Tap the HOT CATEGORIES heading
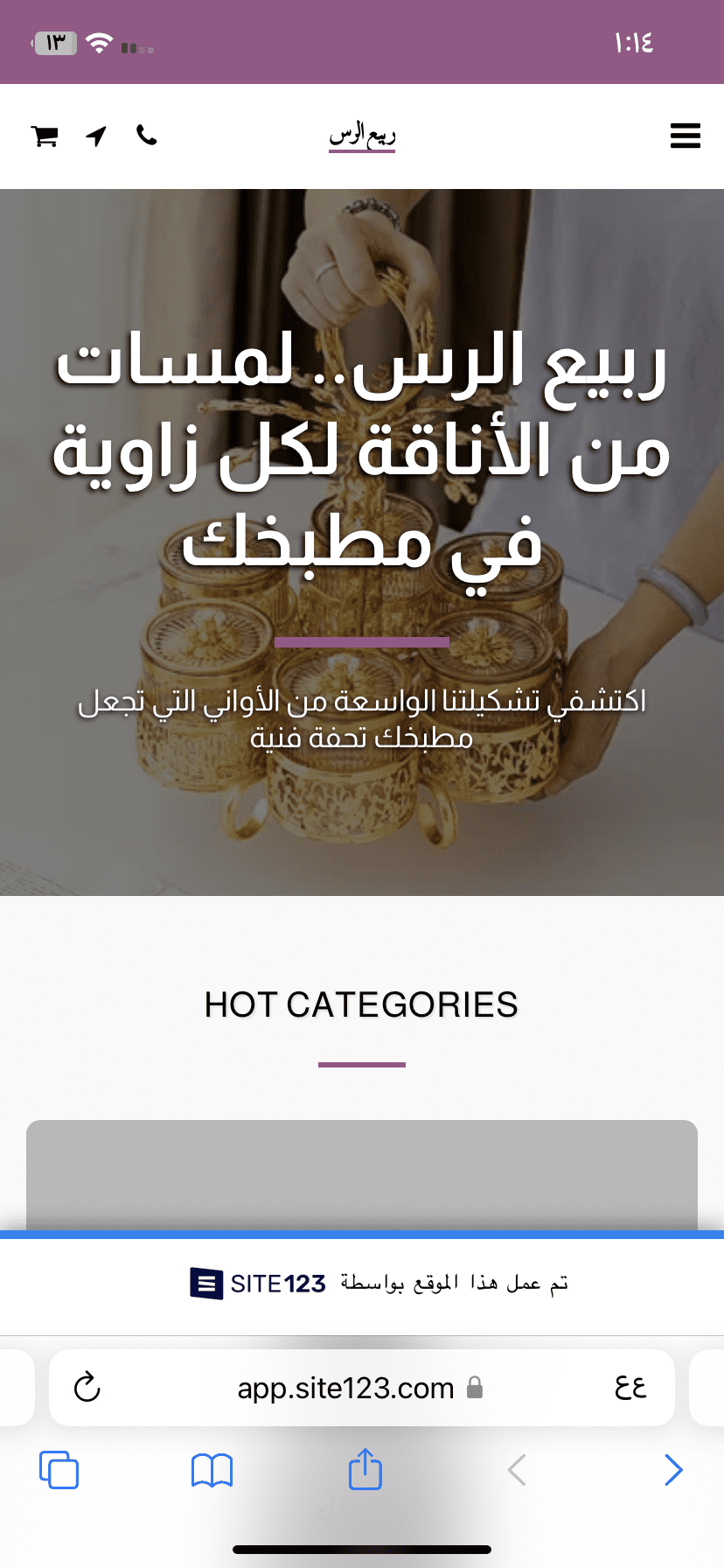This screenshot has height=1568, width=724. (x=362, y=1004)
